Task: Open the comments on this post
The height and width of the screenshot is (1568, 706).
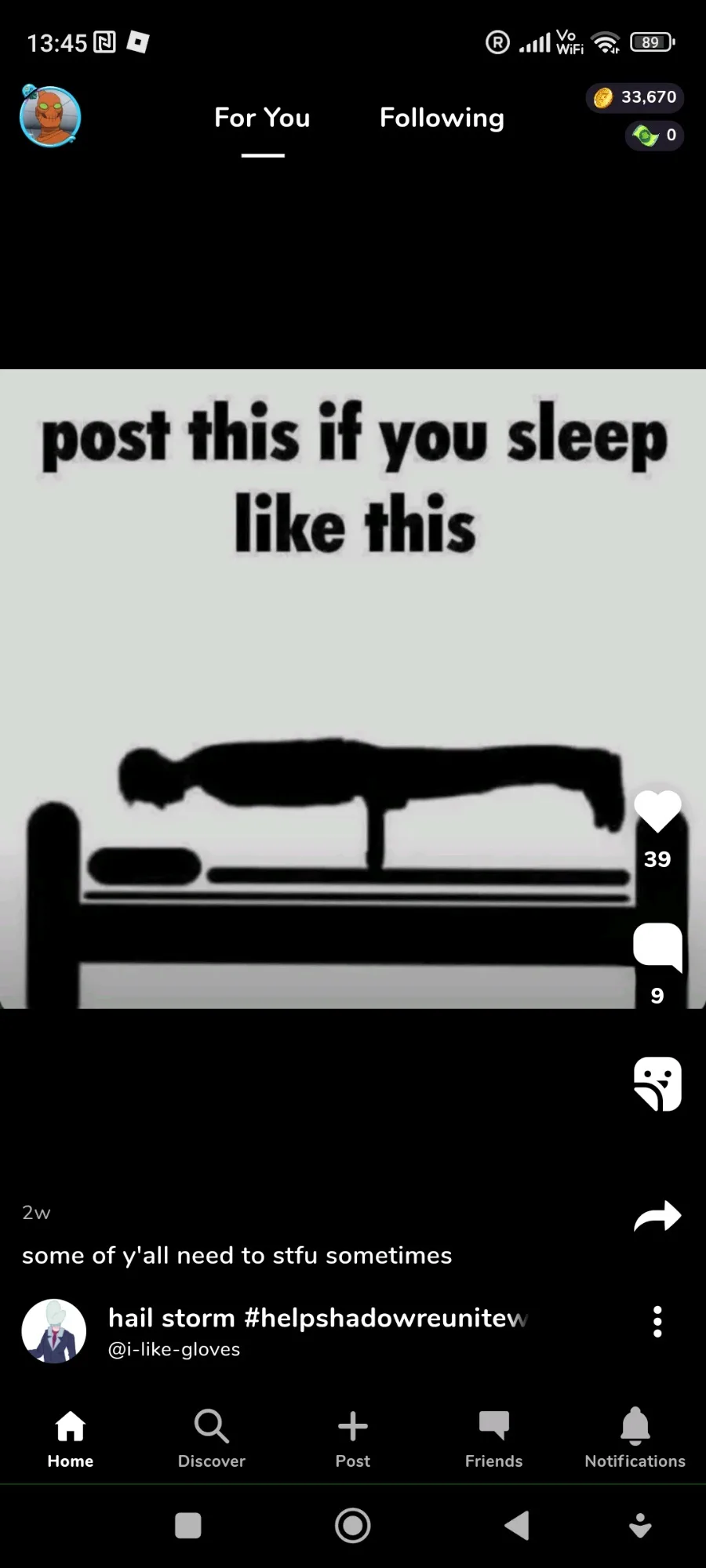Action: coord(657,947)
